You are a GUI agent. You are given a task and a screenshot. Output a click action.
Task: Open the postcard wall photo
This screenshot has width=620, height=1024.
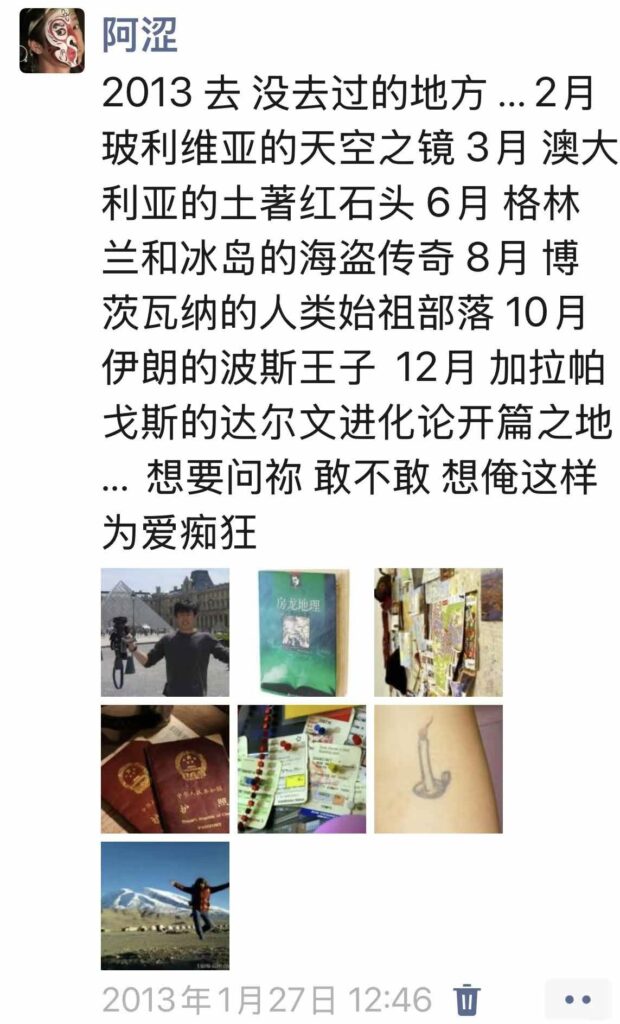tap(438, 632)
